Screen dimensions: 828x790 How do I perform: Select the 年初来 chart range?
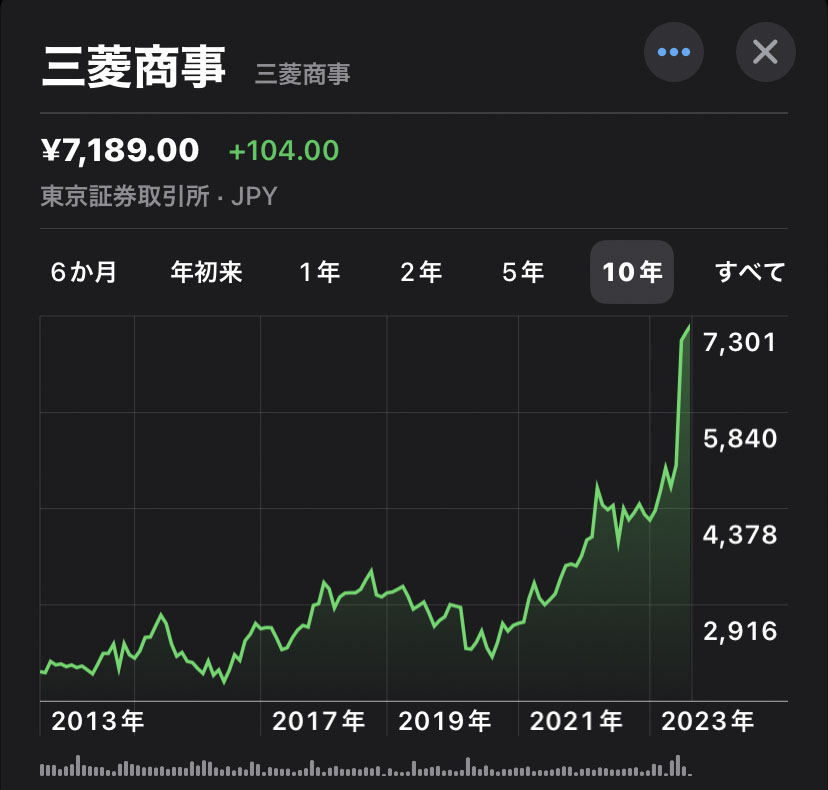coord(207,272)
